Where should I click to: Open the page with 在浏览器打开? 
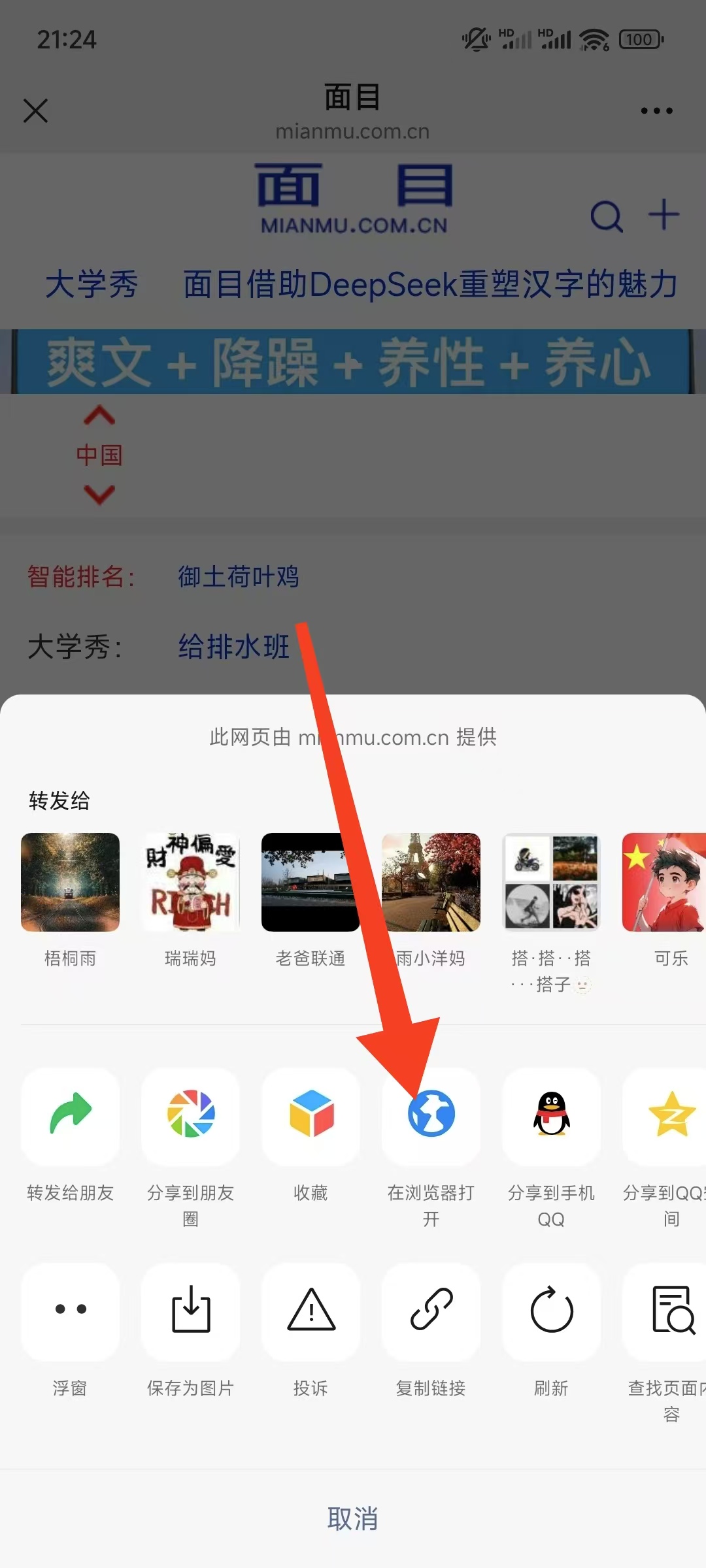[x=431, y=1116]
